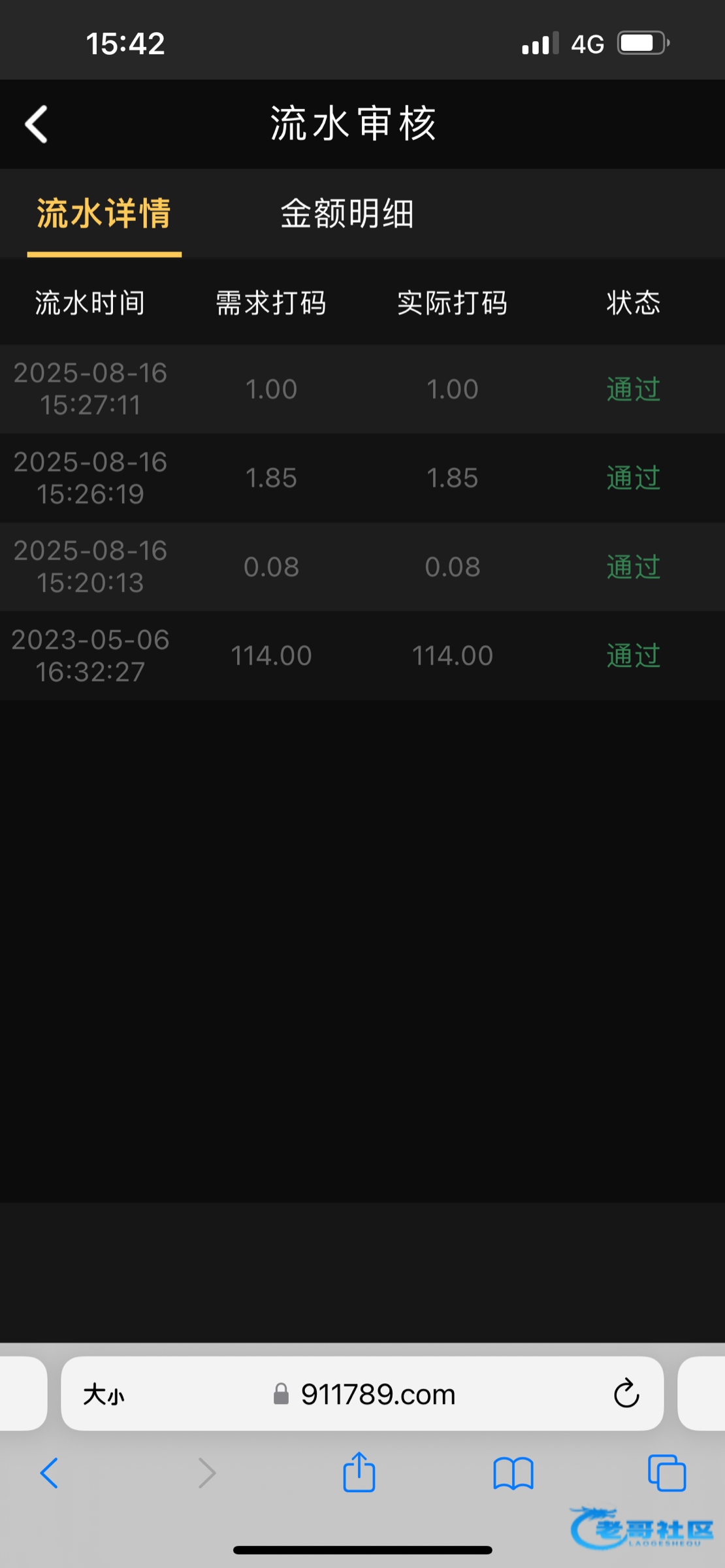
Task: Reload the current web page
Action: pyautogui.click(x=626, y=1395)
